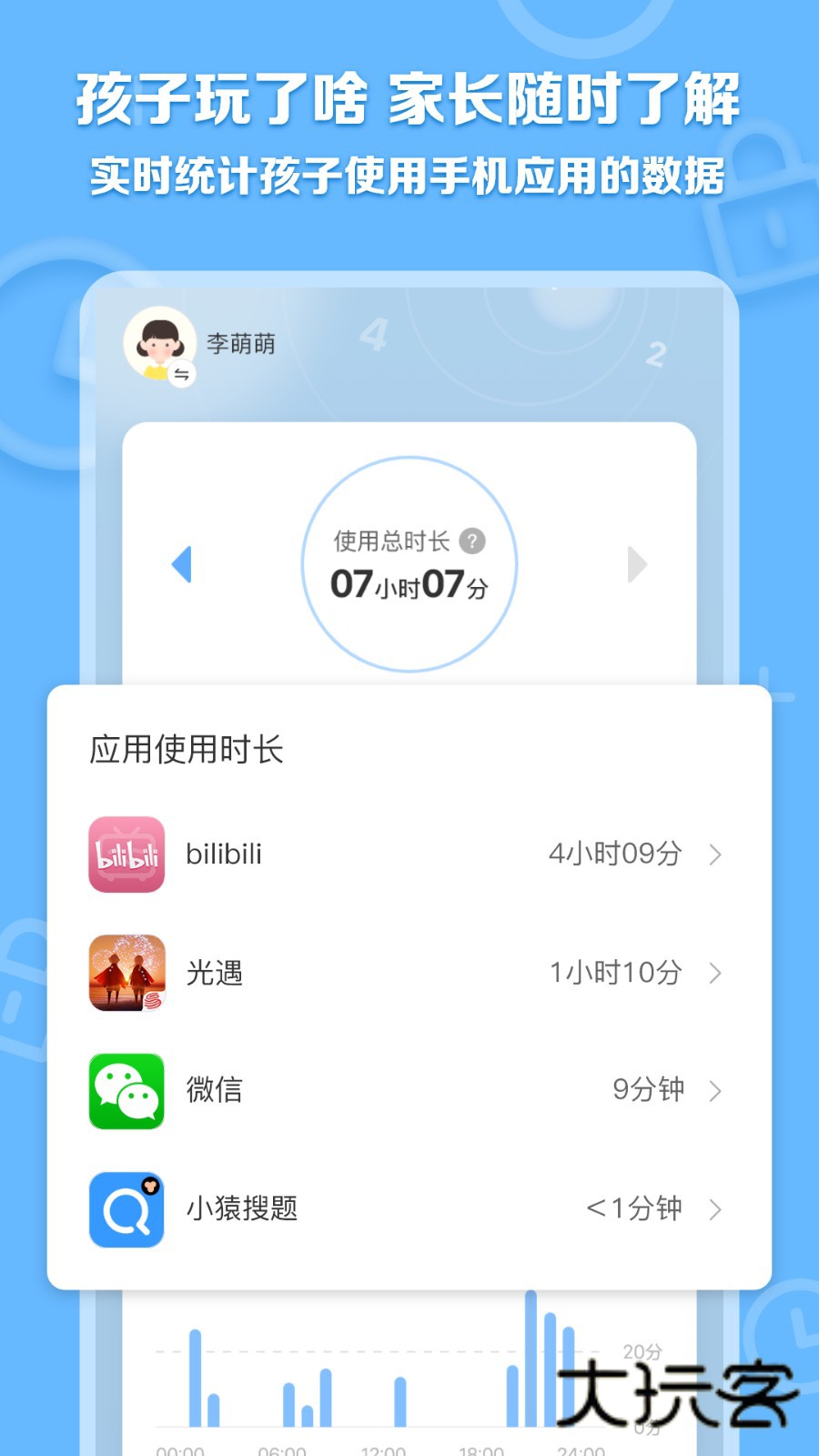The image size is (819, 1456).
Task: Click the help question mark next to 使用总时长
Action: [x=471, y=539]
